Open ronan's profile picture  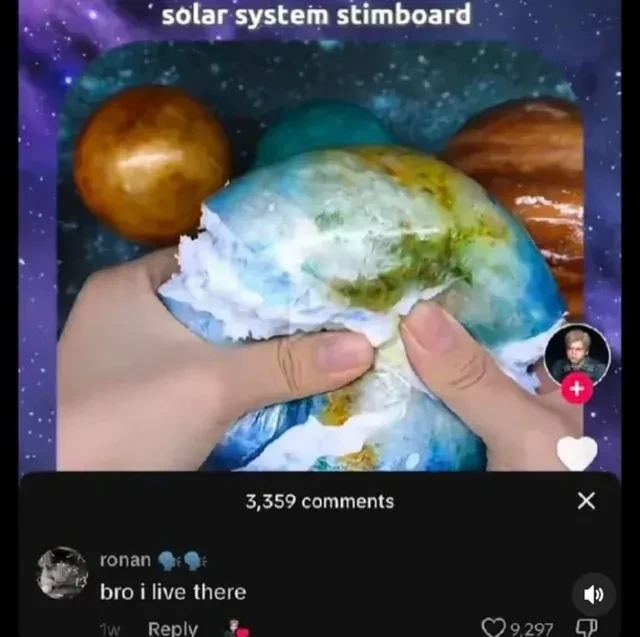tap(62, 573)
